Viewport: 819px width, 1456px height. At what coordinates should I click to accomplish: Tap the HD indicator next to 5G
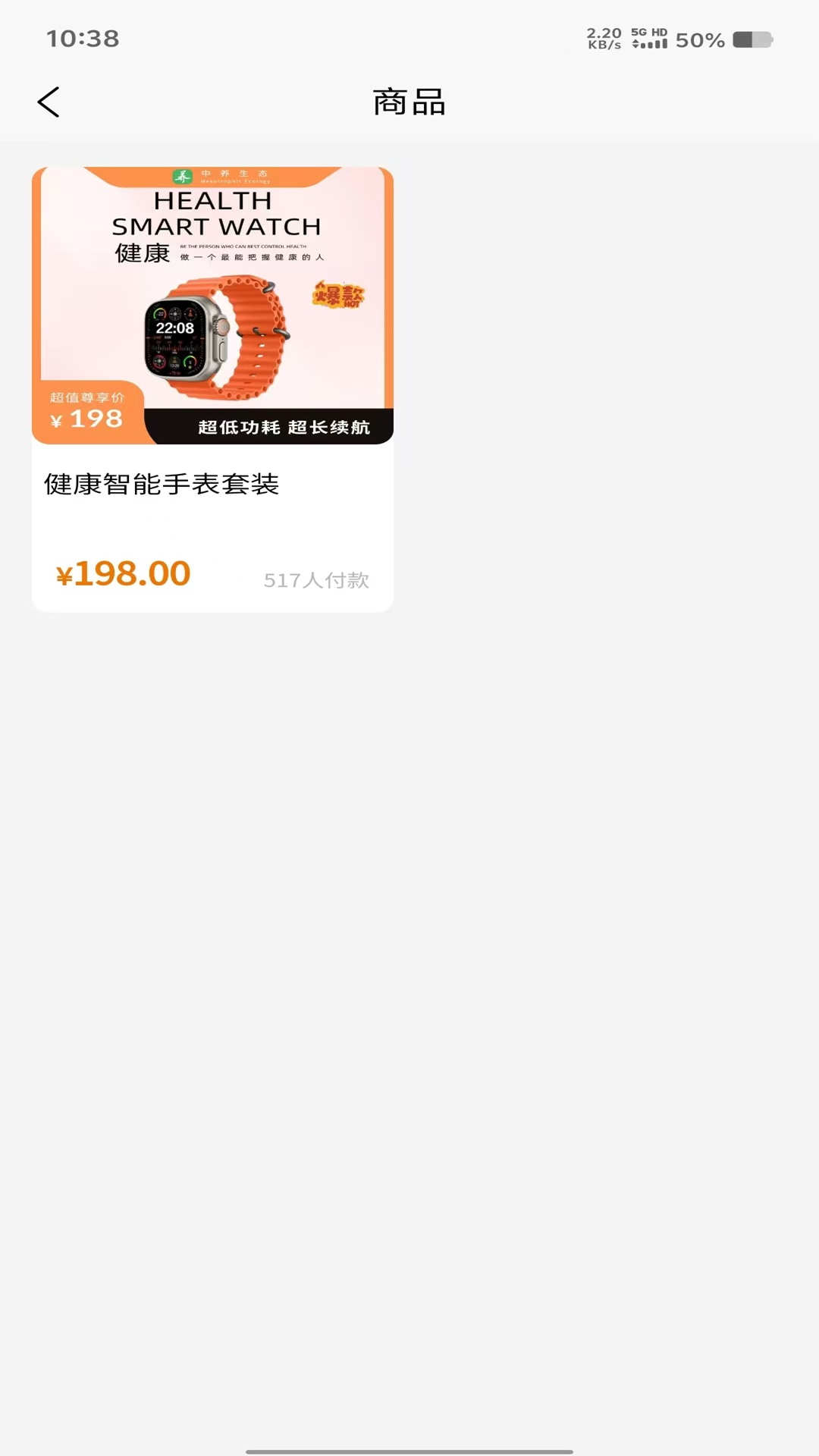[x=658, y=33]
